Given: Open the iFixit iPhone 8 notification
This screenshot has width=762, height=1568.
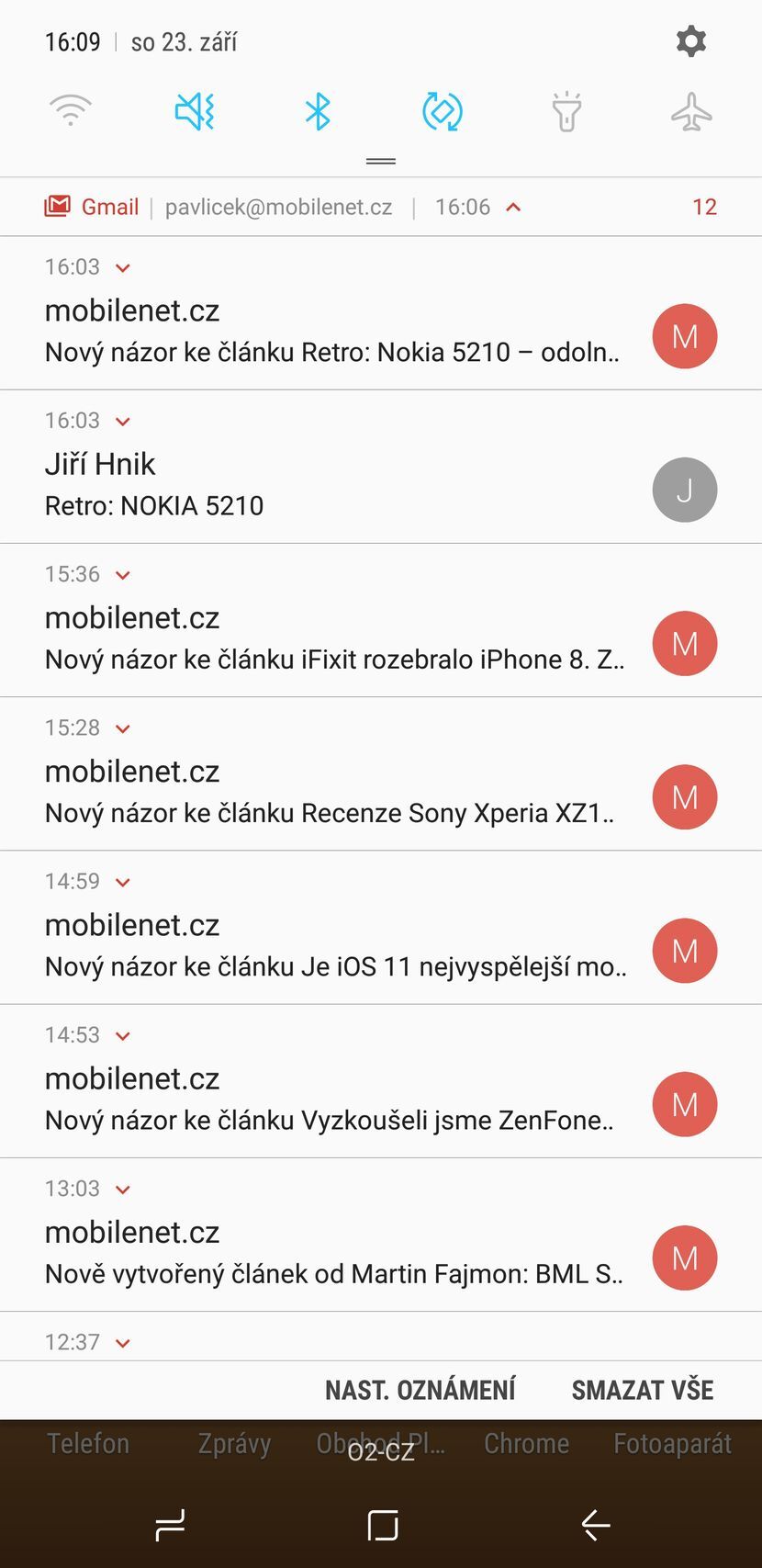Looking at the screenshot, I should point(331,639).
